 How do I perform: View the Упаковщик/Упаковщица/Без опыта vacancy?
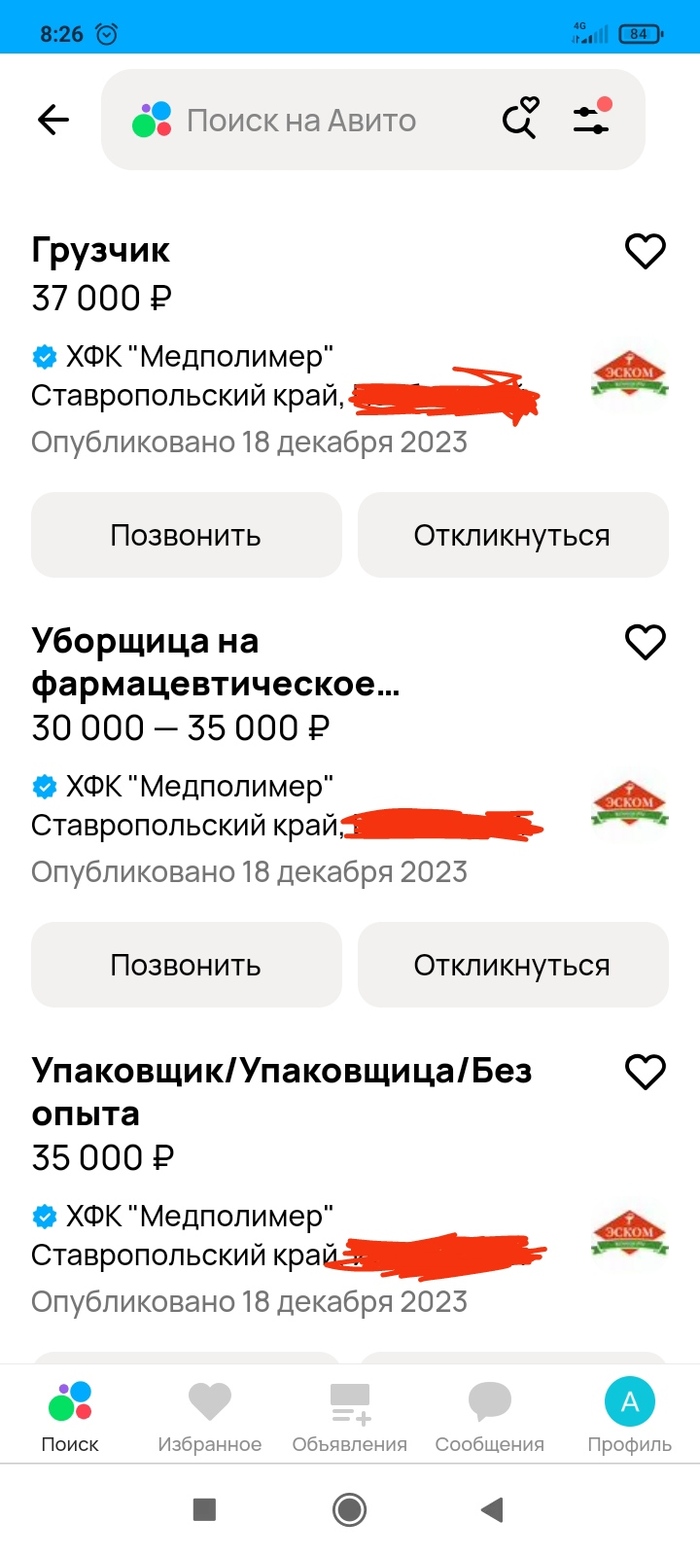click(280, 1092)
